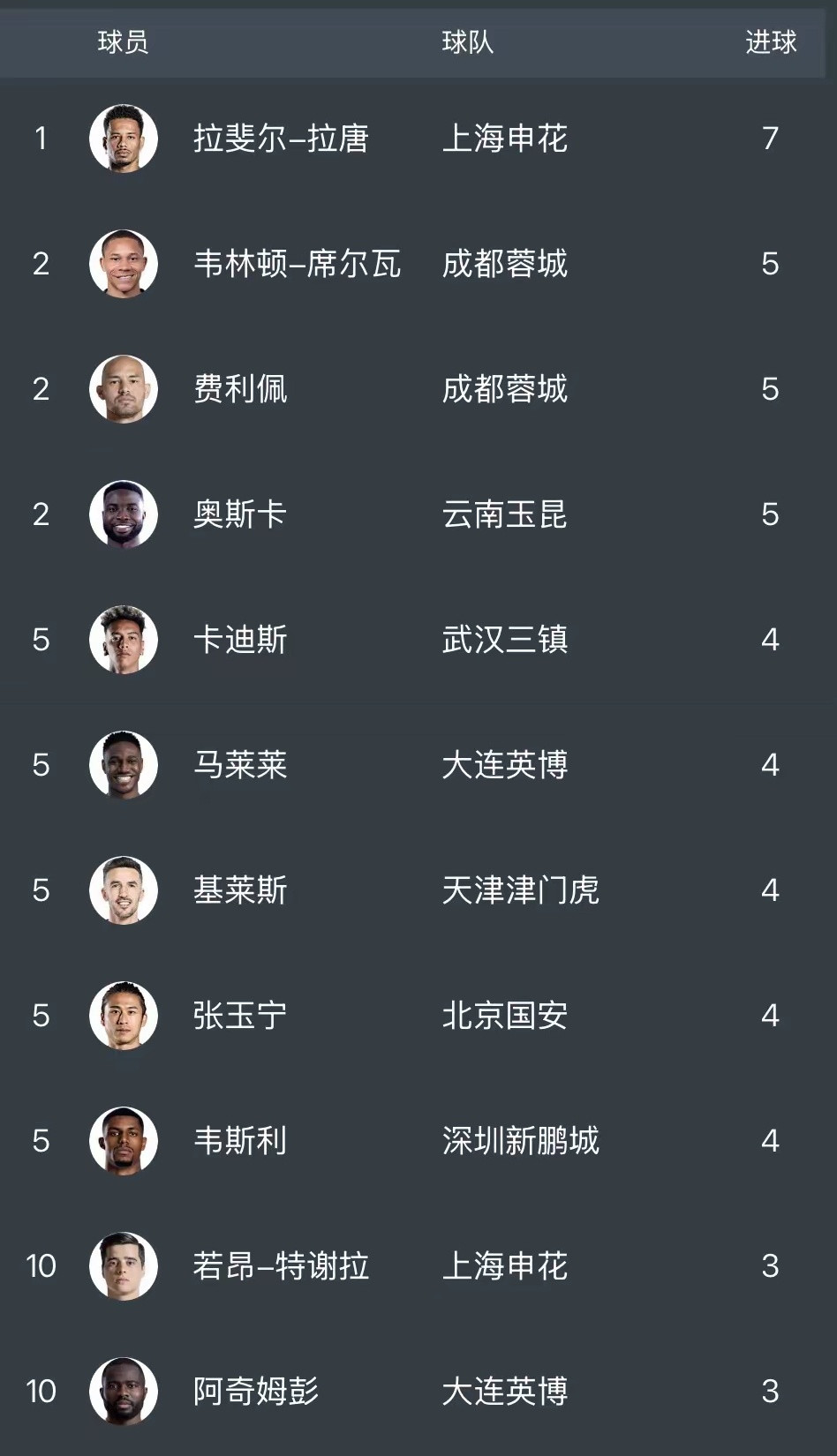View 张玉宁's player details
The image size is (837, 1456).
pyautogui.click(x=240, y=1016)
